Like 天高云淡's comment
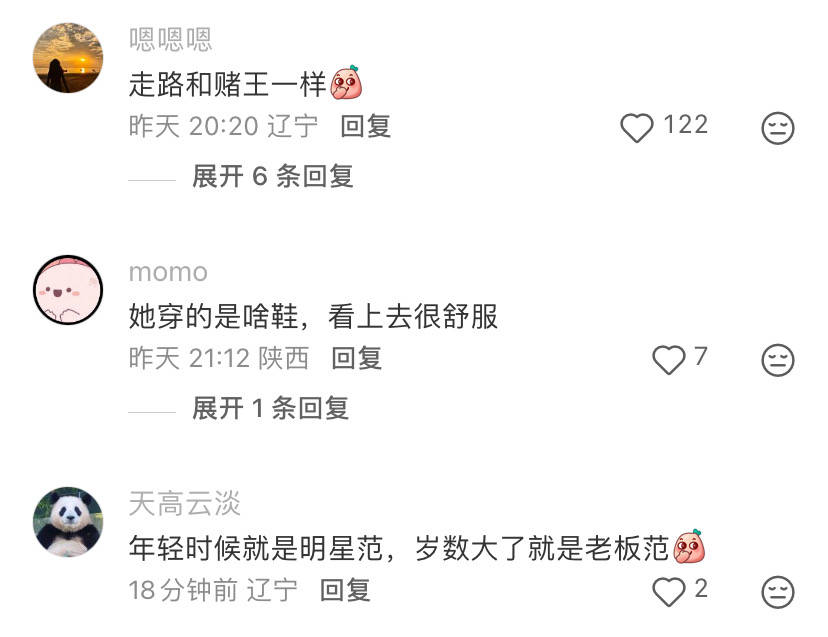828x637 pixels. [668, 591]
